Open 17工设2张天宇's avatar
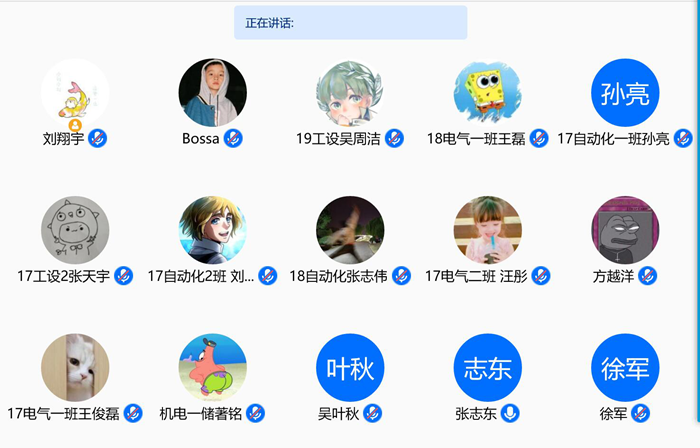Viewport: 700px width, 448px height. (75, 229)
